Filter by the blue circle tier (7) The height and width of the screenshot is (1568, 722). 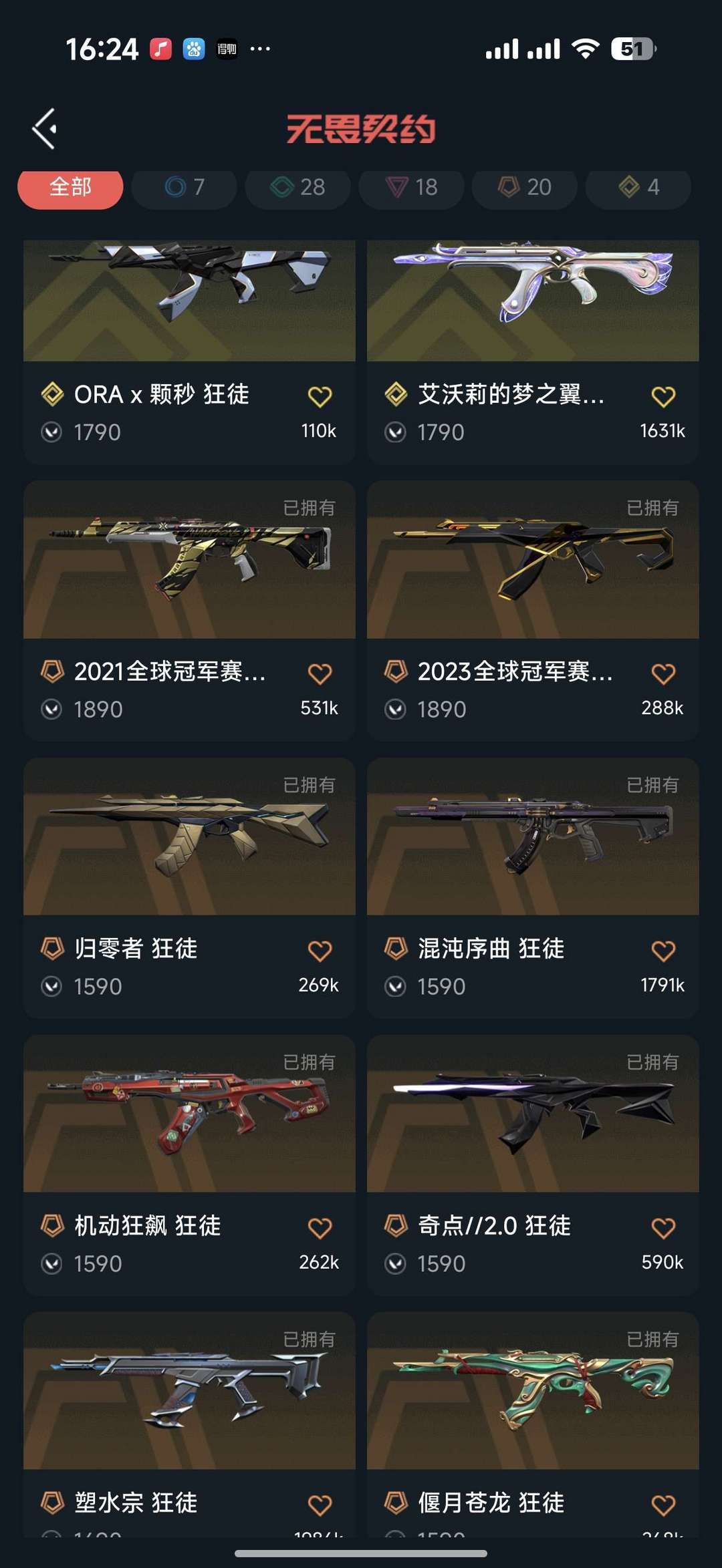[185, 188]
